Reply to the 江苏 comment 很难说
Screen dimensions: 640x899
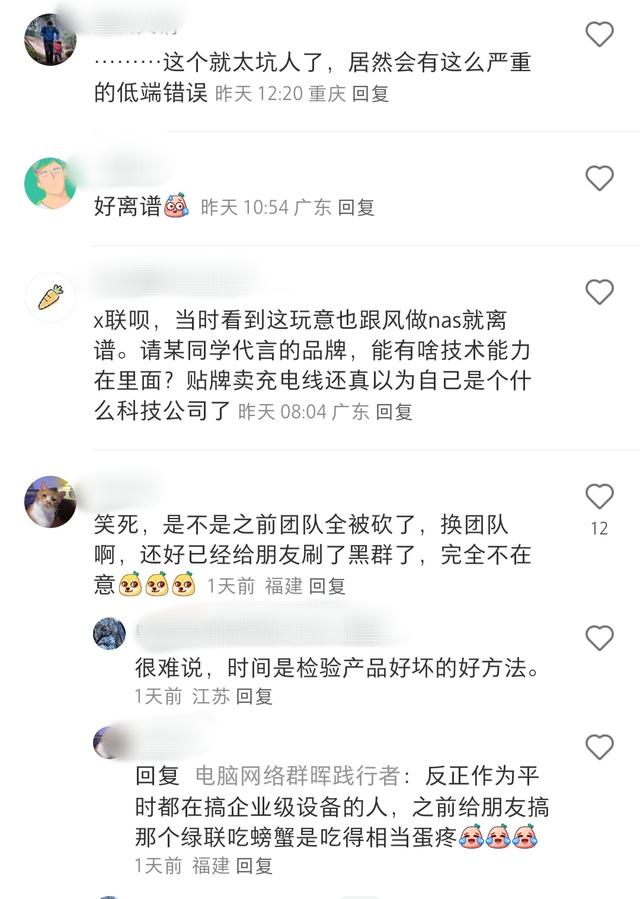click(x=254, y=696)
